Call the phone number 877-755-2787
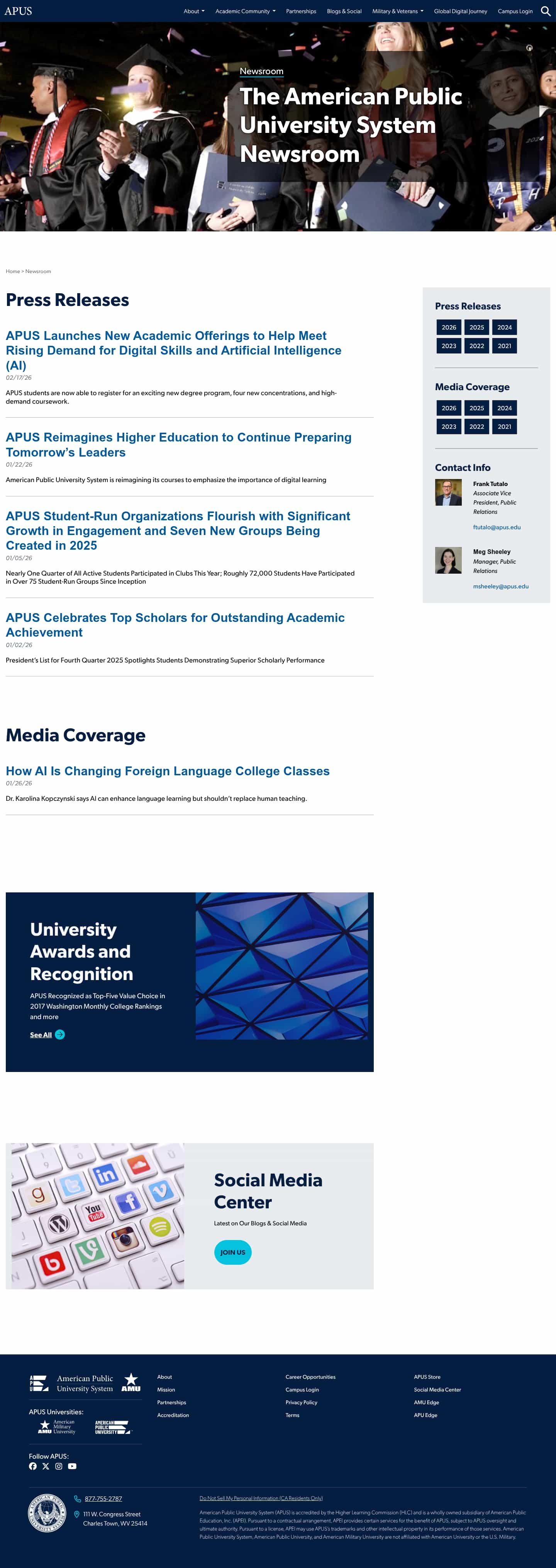This screenshot has width=556, height=1568. click(103, 1498)
